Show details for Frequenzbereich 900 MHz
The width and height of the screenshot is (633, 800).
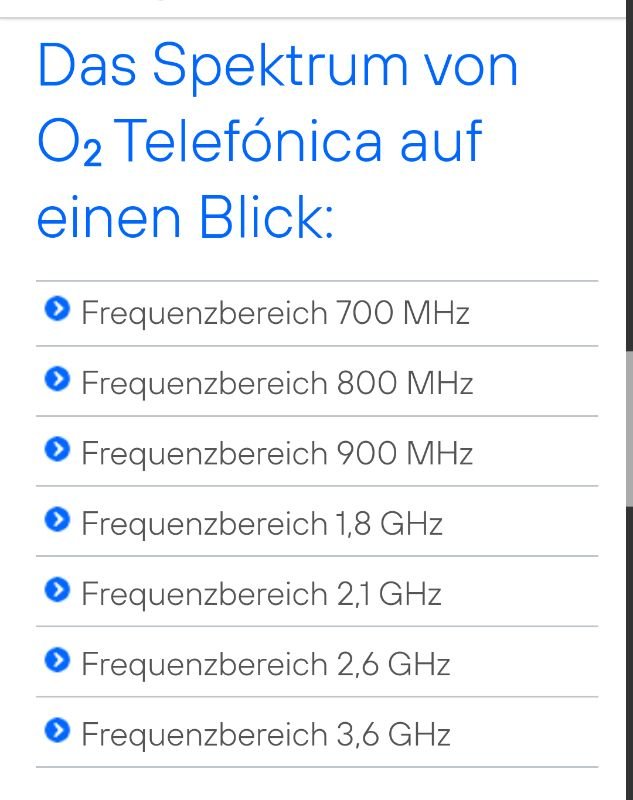[x=276, y=453]
